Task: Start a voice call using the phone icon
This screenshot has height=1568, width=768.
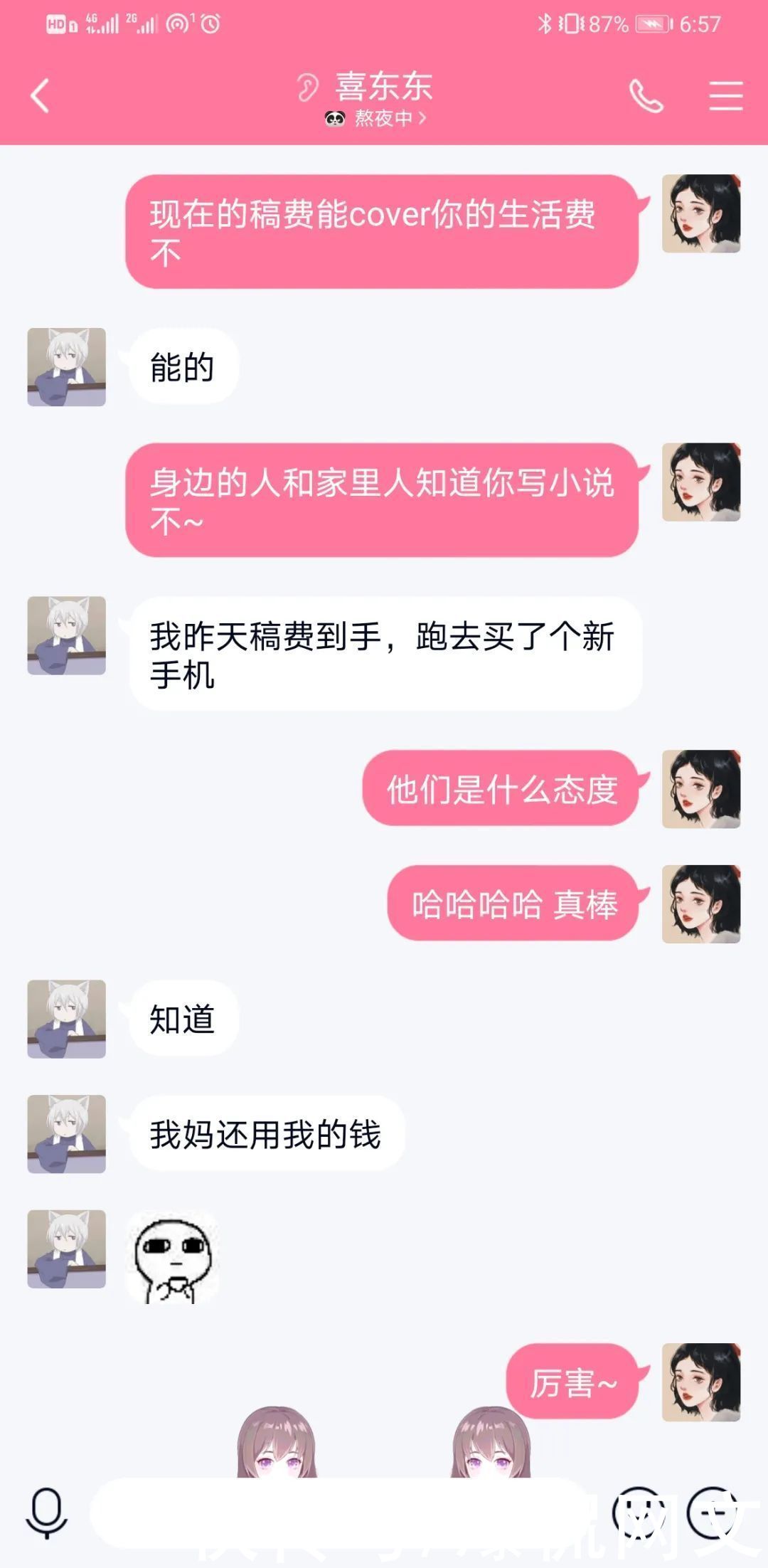Action: pyautogui.click(x=645, y=95)
